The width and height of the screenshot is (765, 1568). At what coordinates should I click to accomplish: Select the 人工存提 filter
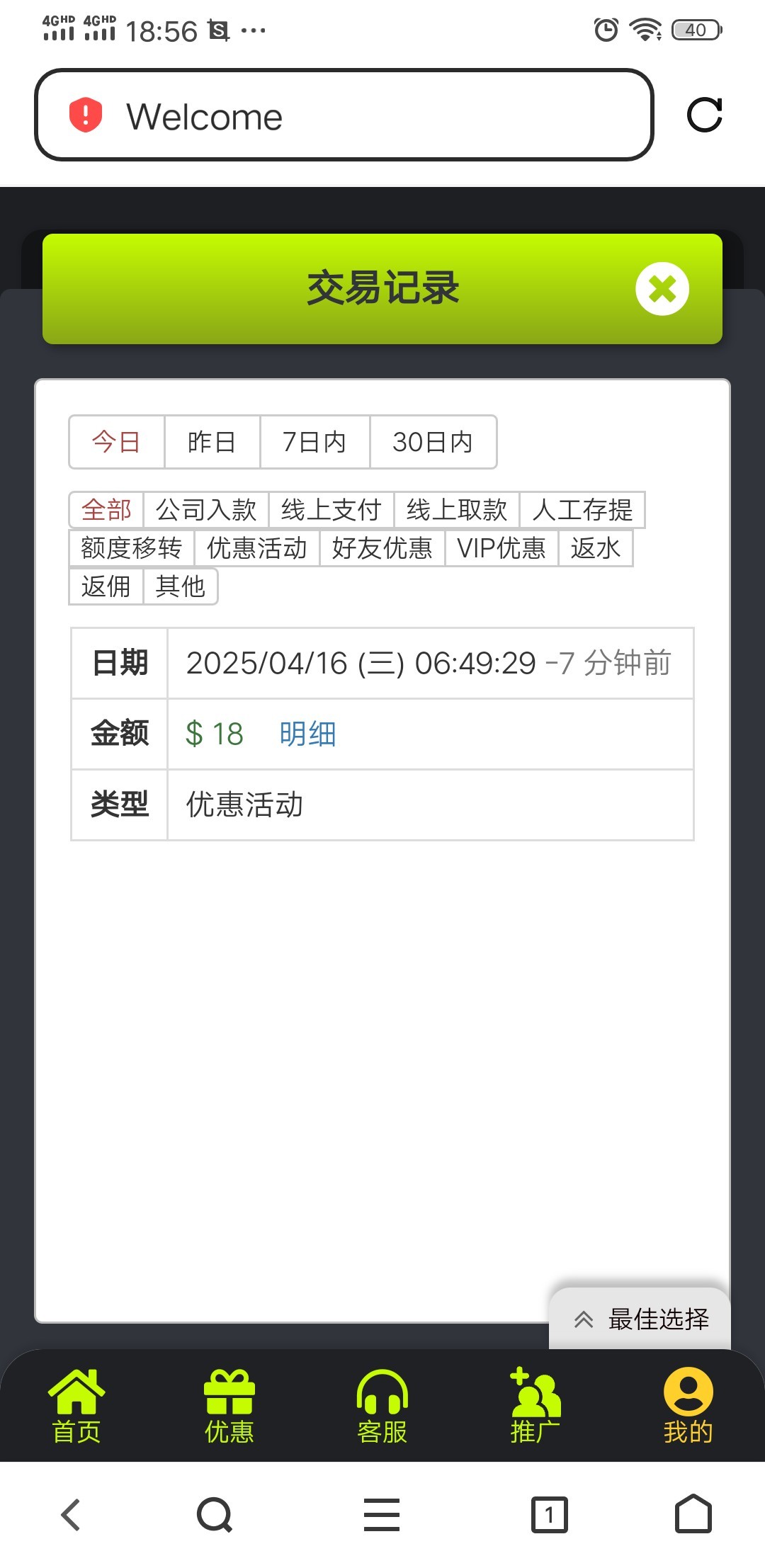(x=582, y=510)
